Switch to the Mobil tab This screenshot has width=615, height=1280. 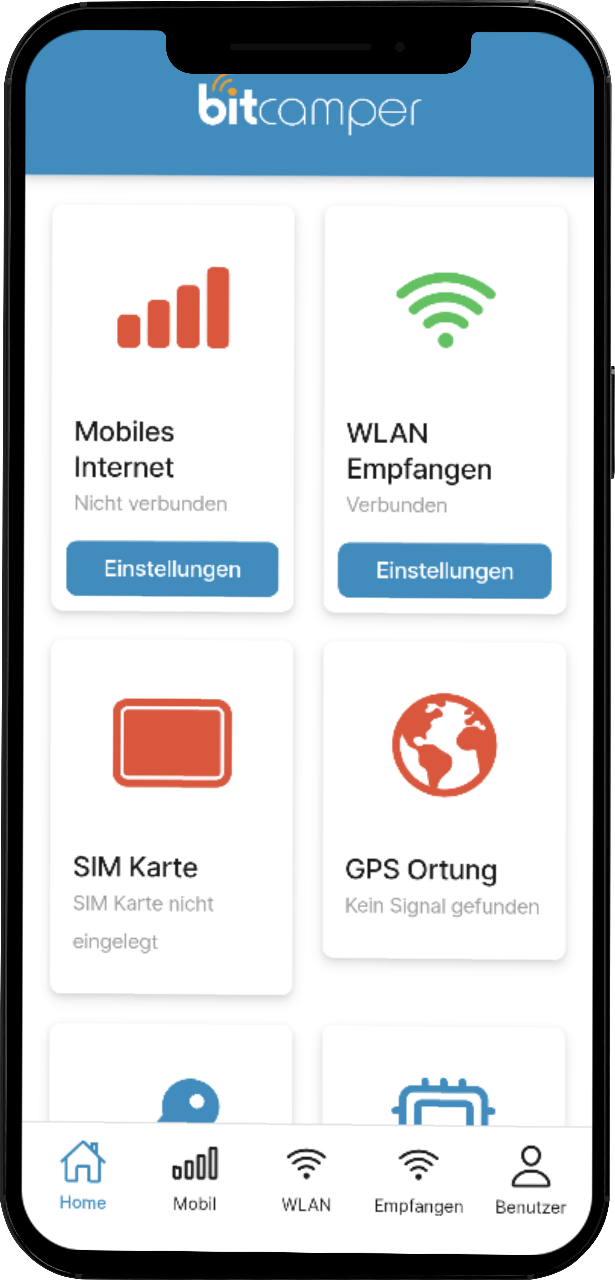pos(195,1178)
